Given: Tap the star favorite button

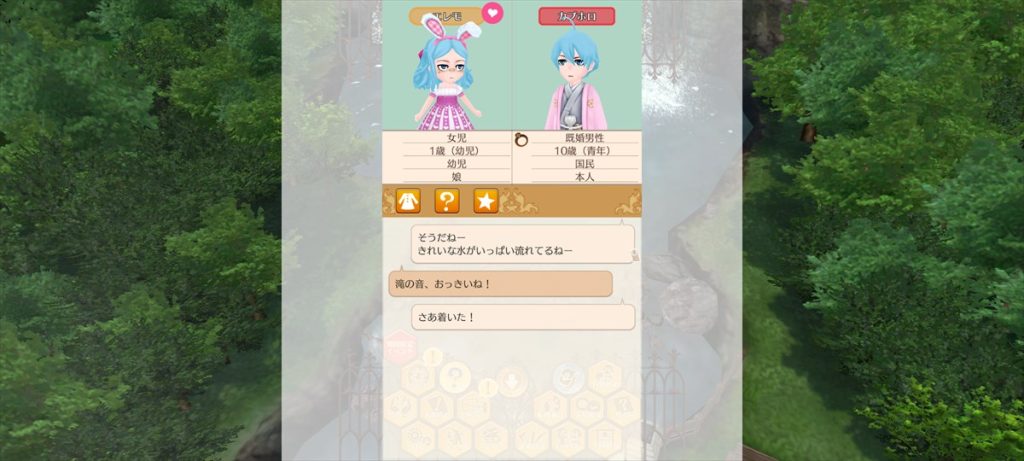Looking at the screenshot, I should pos(486,201).
